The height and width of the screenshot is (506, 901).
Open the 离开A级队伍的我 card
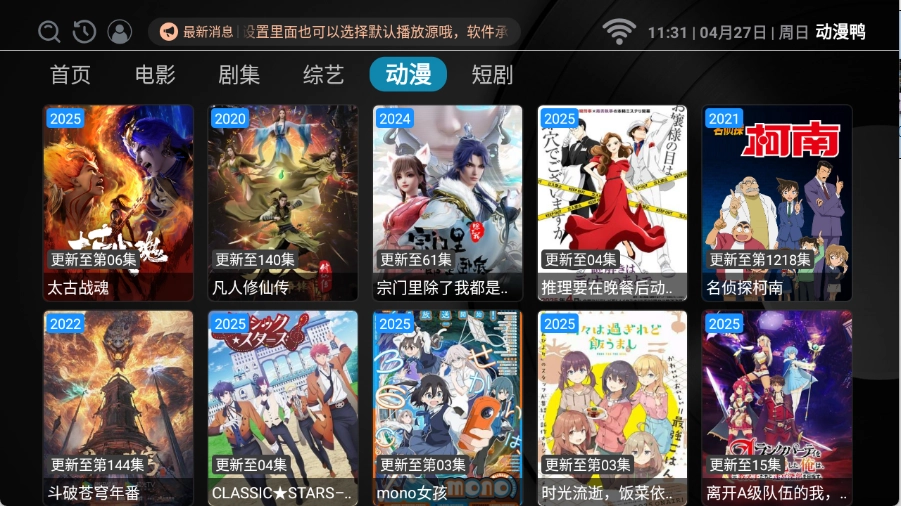point(777,407)
